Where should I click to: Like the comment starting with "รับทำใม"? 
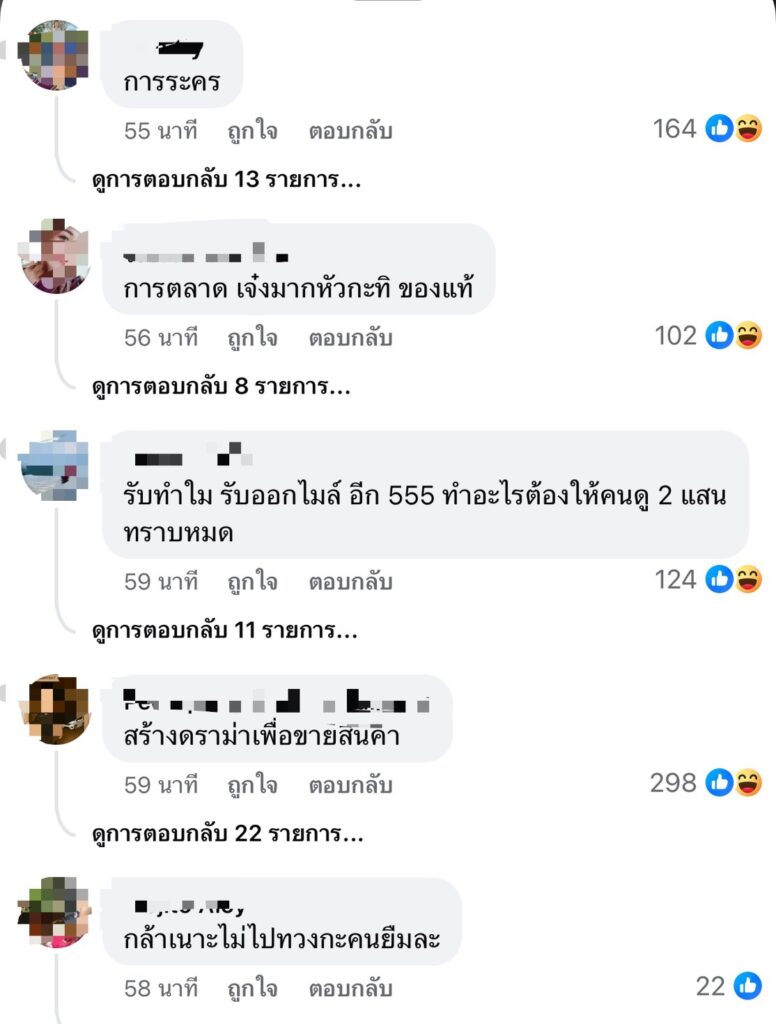pyautogui.click(x=252, y=581)
